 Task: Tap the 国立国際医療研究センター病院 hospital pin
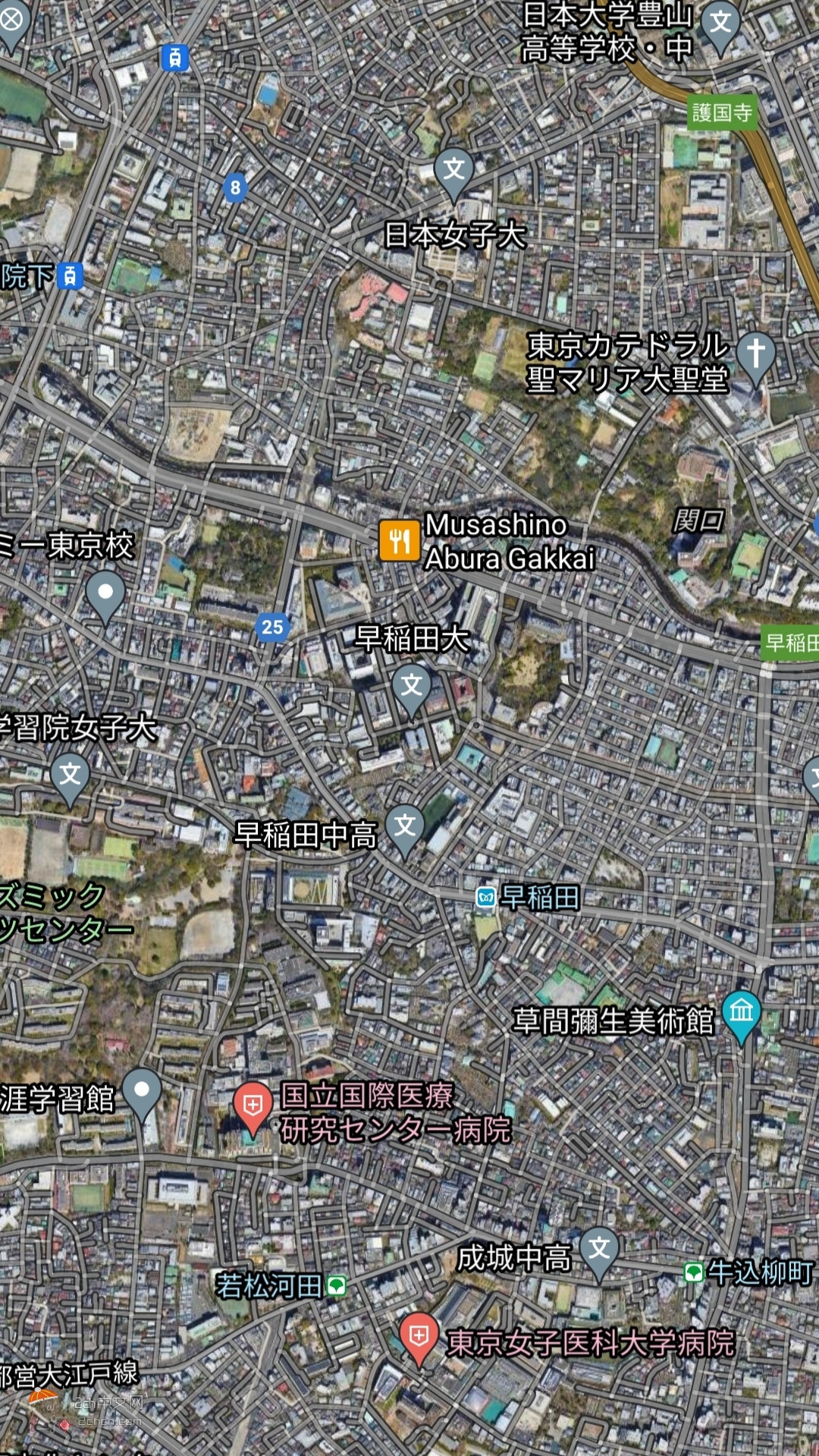[253, 1106]
